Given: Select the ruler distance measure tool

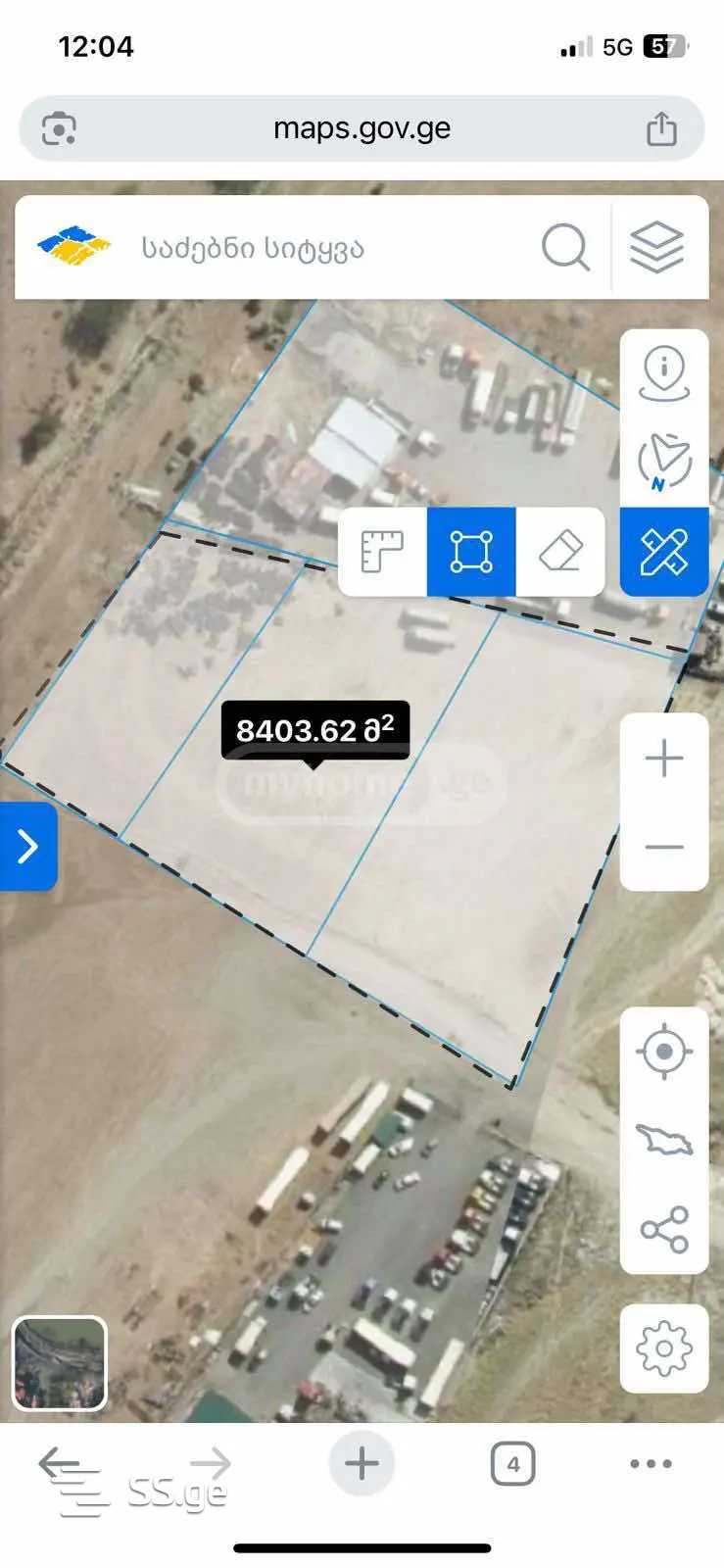Looking at the screenshot, I should click(382, 552).
